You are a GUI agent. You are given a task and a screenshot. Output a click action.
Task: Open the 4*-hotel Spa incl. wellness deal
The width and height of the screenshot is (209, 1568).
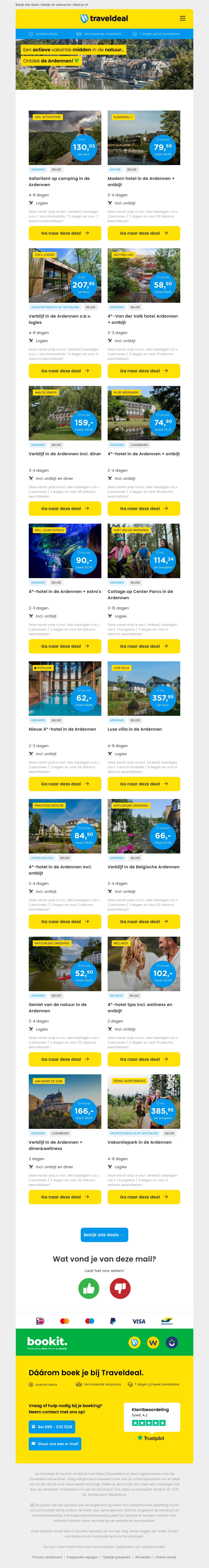(x=144, y=1059)
